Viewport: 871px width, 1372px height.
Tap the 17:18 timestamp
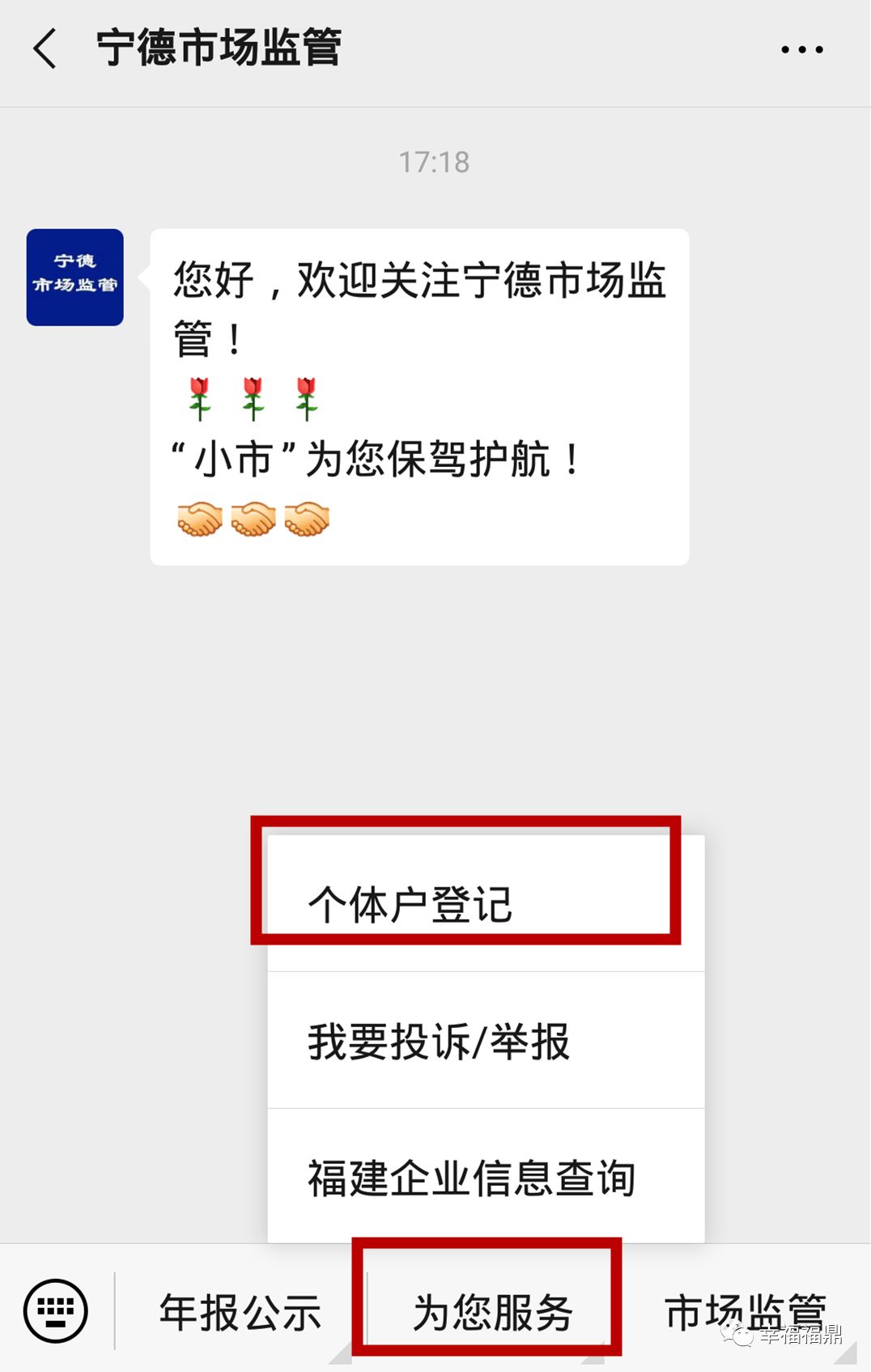pos(434,162)
